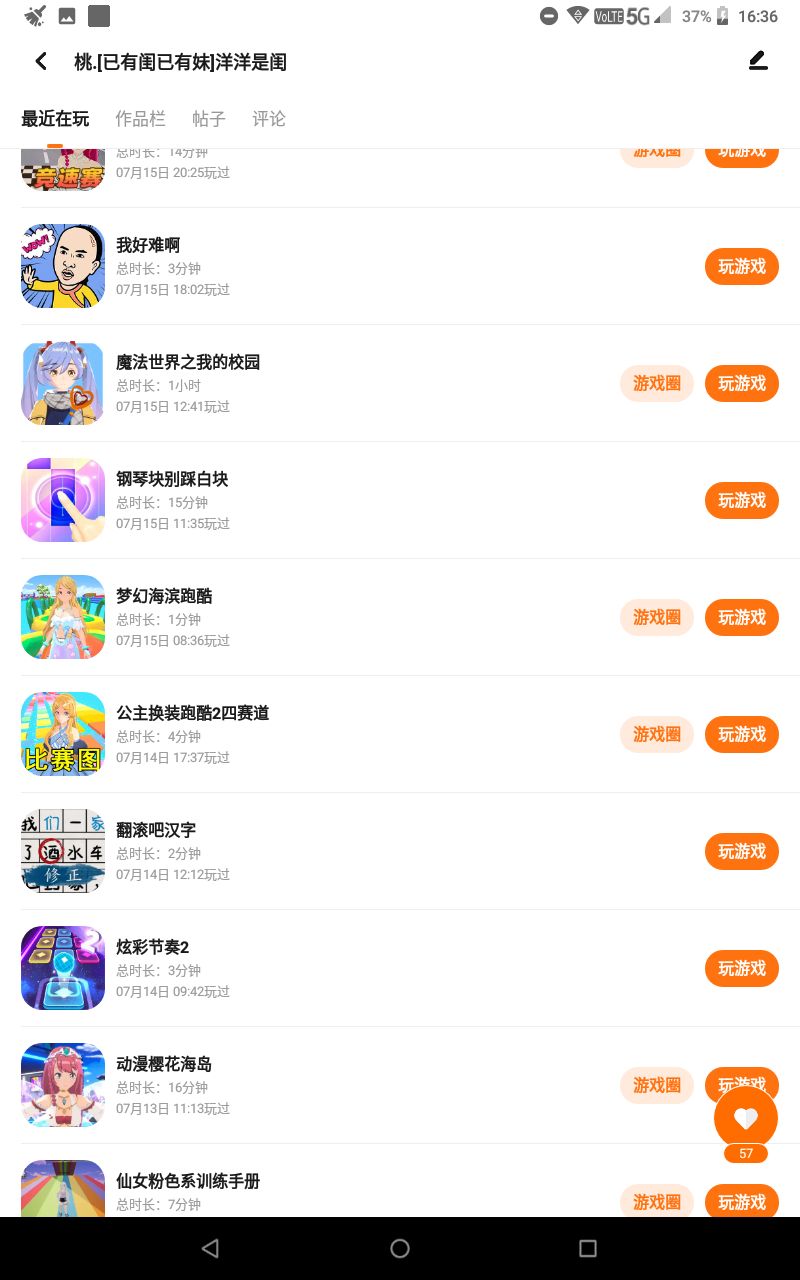Launch 梦幻海滨跑酷 with 玩游戏

pos(741,617)
